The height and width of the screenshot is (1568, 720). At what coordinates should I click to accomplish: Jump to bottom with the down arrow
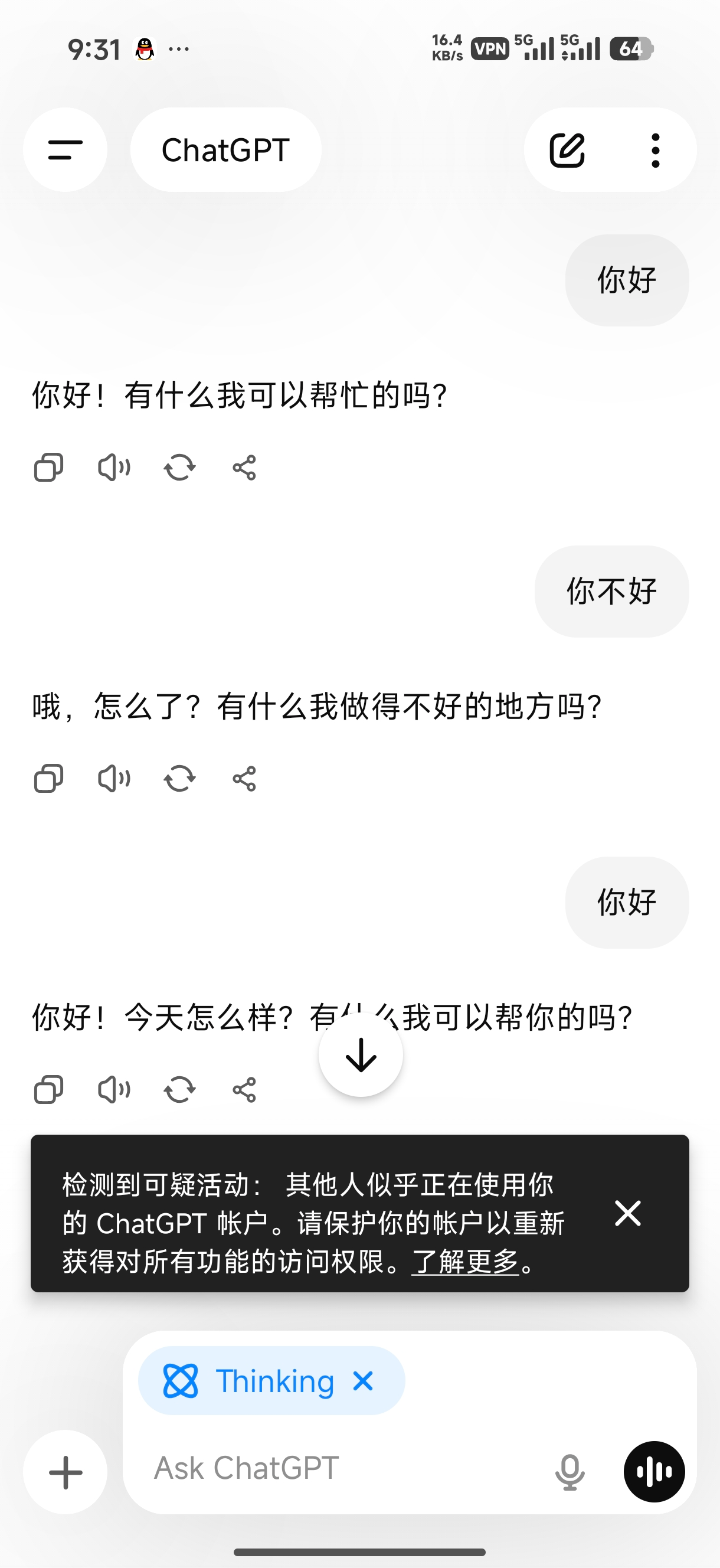tap(361, 1055)
